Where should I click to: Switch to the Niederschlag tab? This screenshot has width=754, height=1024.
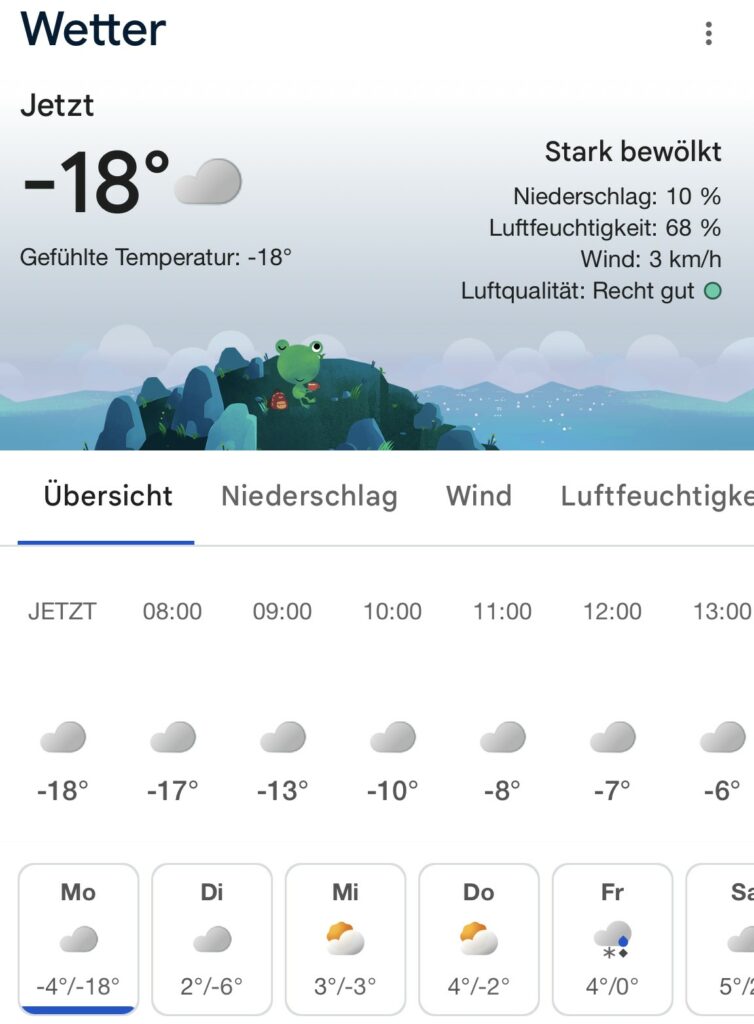(x=309, y=496)
